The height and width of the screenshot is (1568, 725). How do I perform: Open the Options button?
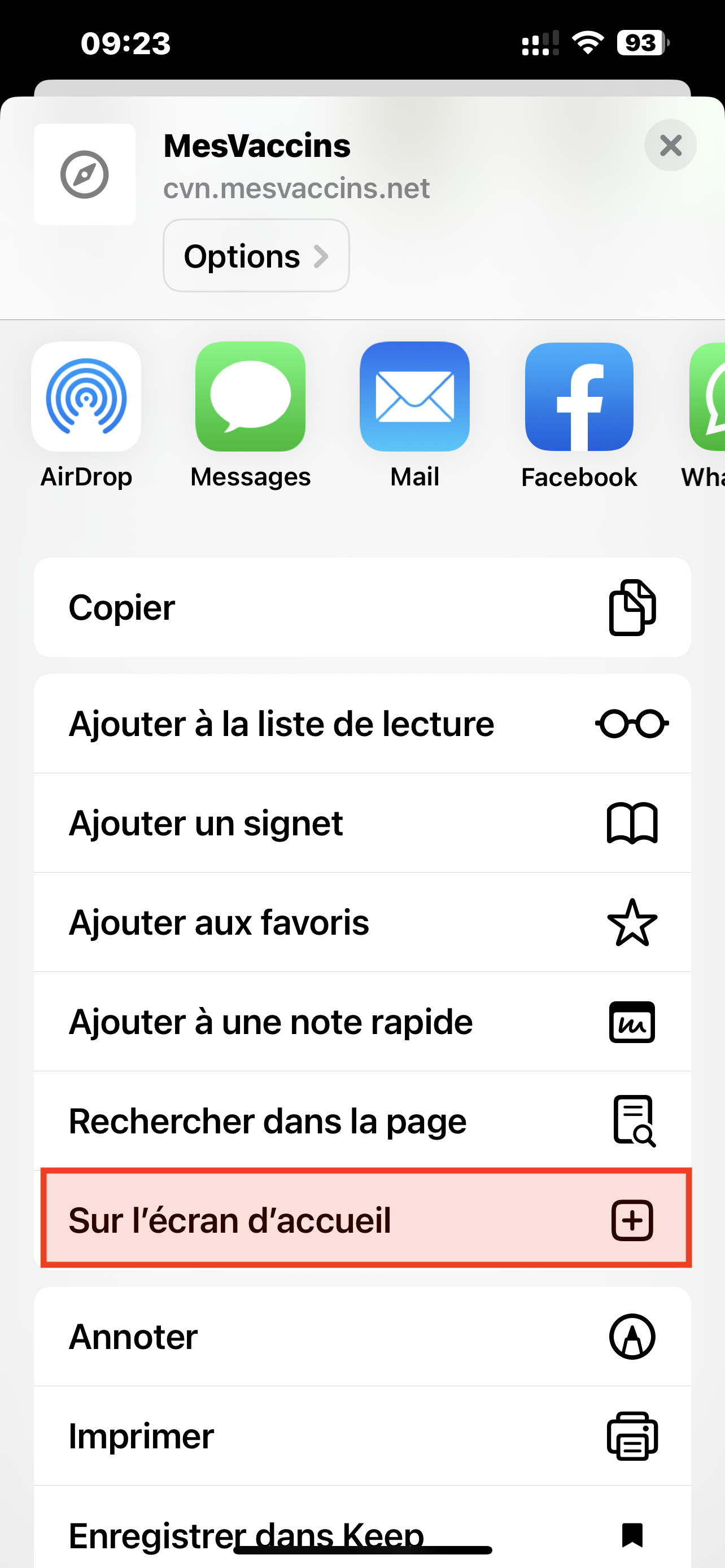coord(256,256)
